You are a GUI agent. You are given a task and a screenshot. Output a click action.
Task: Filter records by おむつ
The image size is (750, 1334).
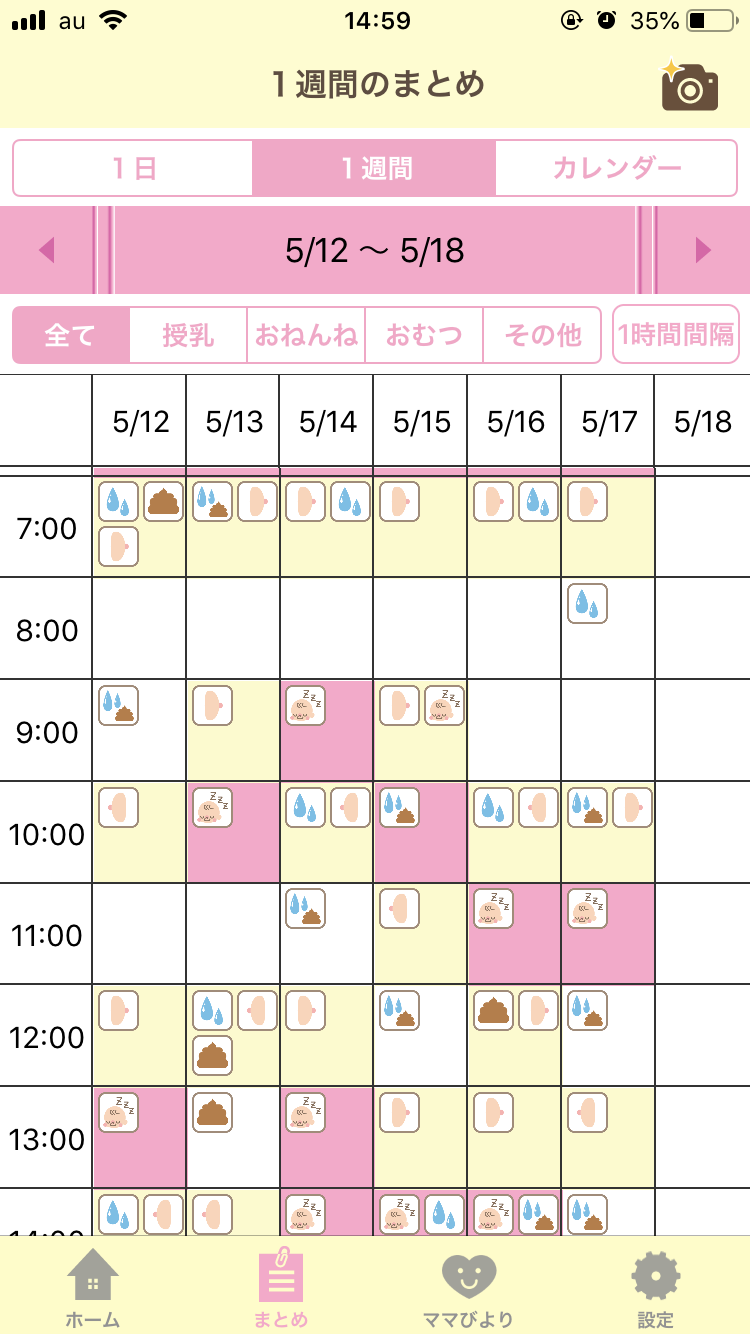(424, 335)
